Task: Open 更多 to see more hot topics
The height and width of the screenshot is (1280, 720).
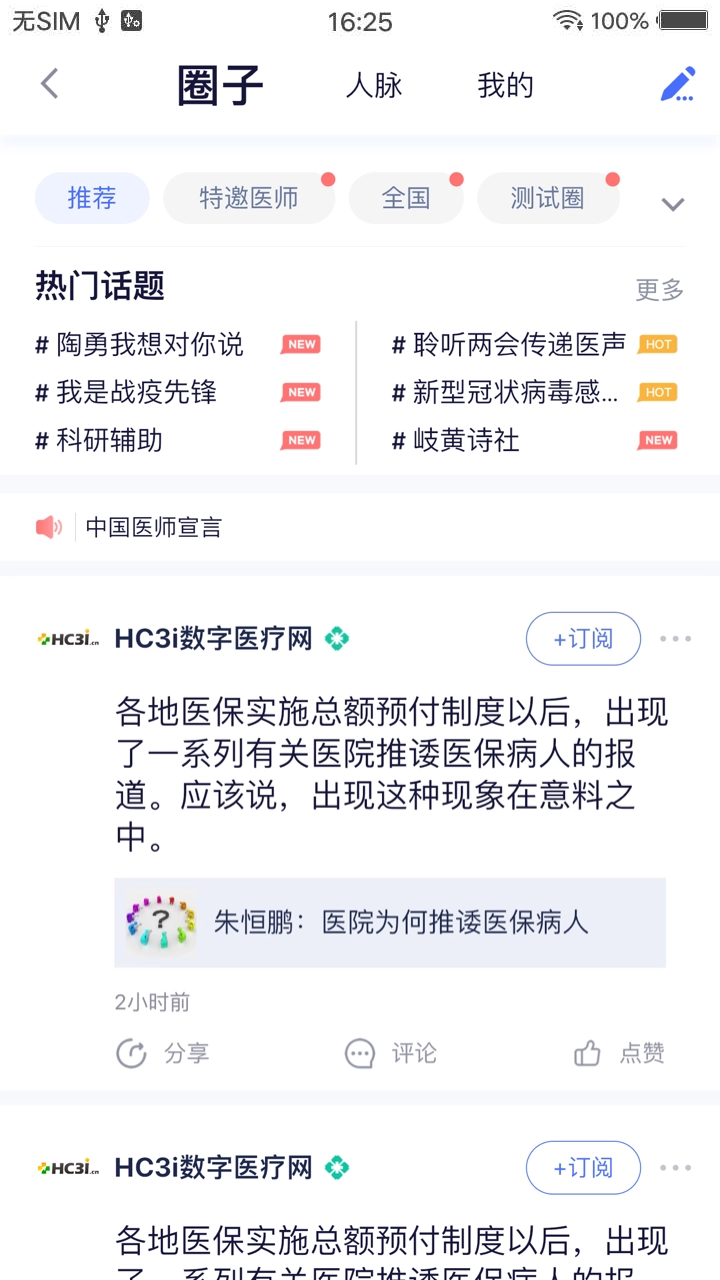Action: (x=659, y=289)
